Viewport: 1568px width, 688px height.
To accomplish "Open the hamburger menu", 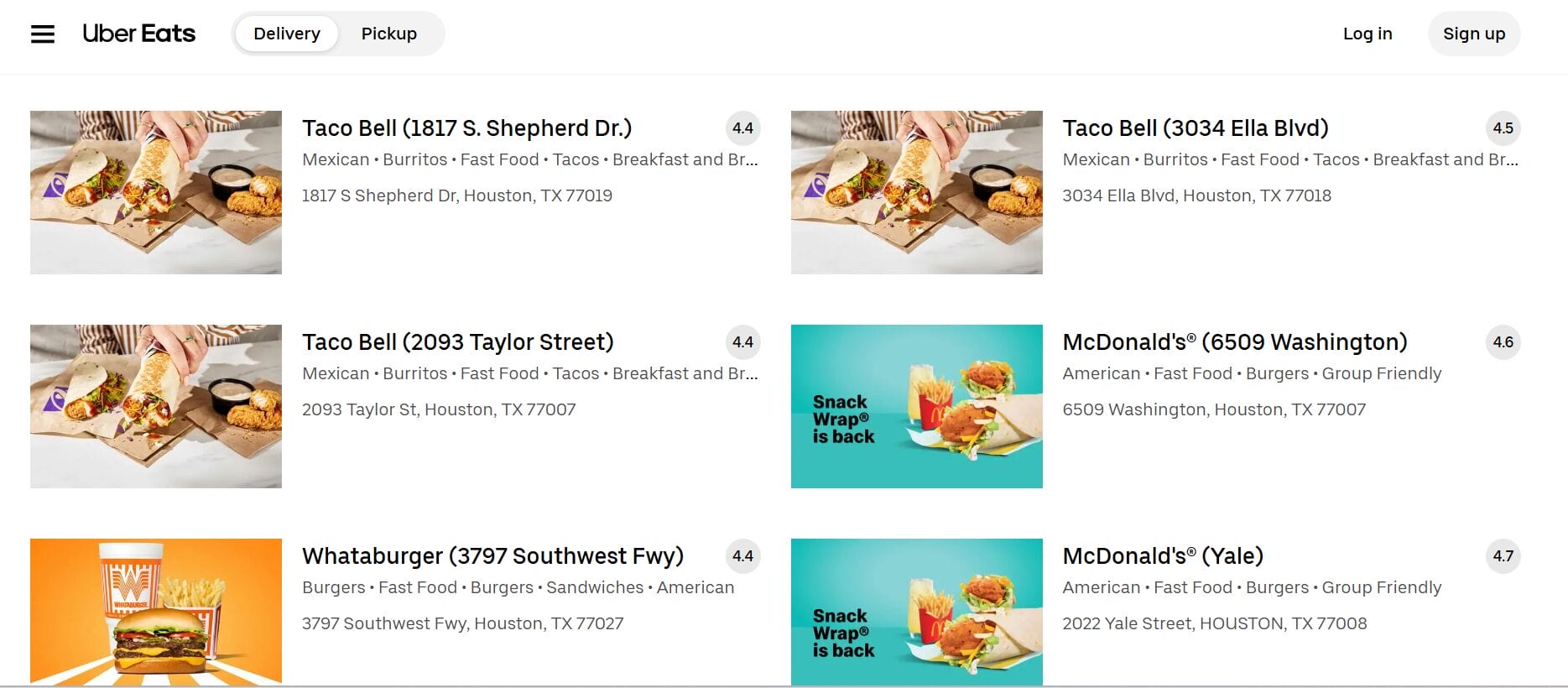I will 43,34.
